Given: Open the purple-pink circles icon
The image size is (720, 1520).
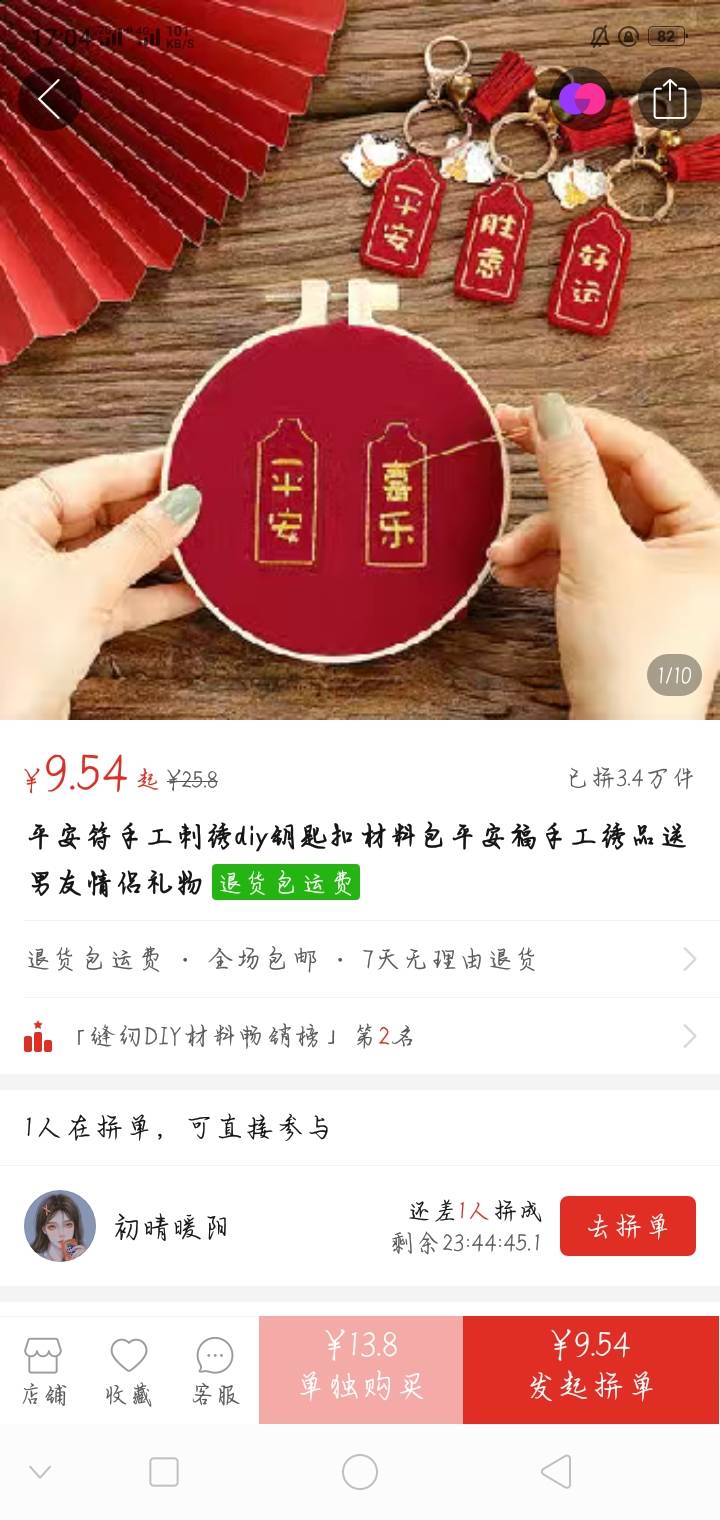Looking at the screenshot, I should [x=581, y=98].
